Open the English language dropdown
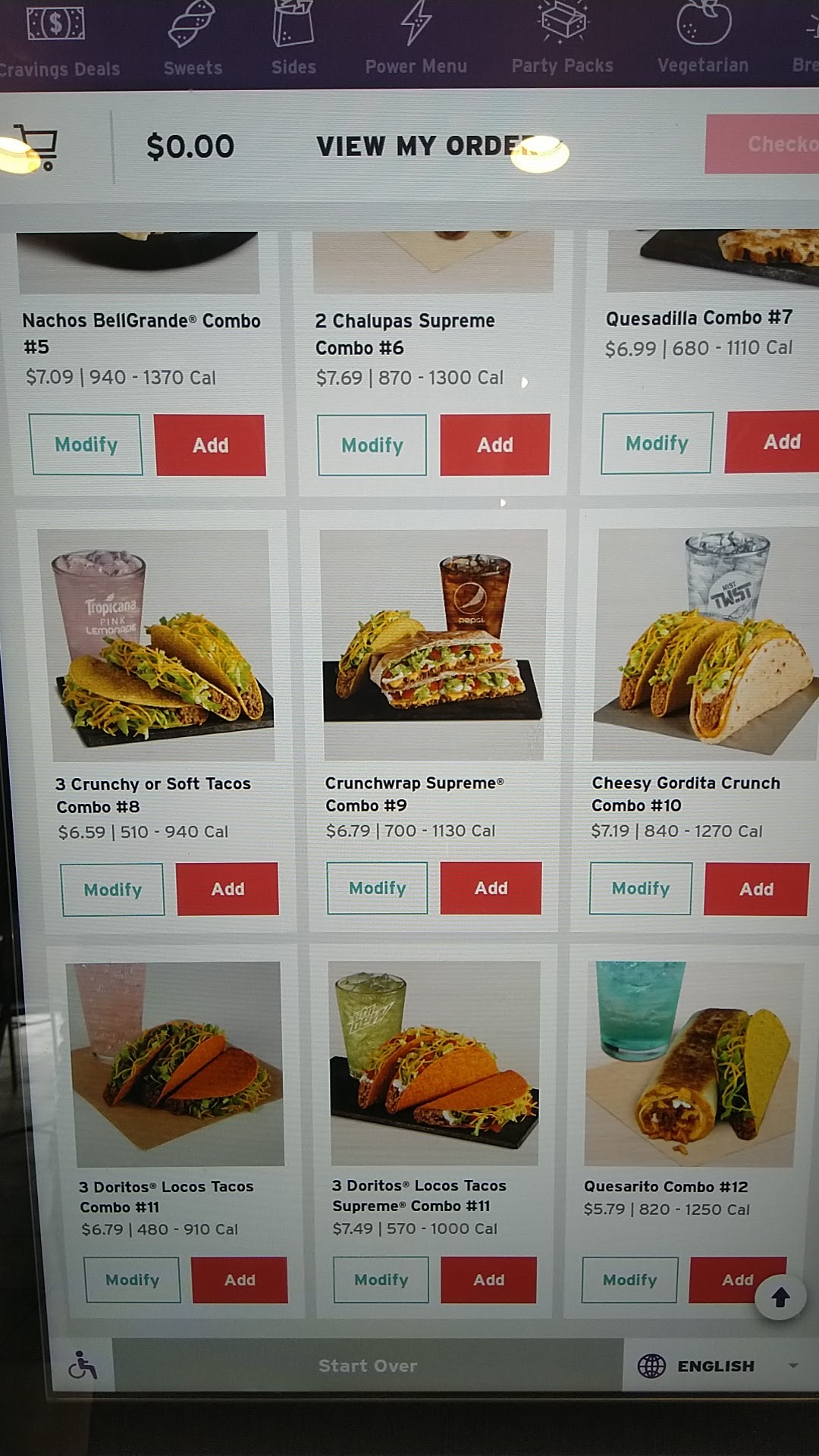This screenshot has height=1456, width=819. click(x=717, y=1366)
